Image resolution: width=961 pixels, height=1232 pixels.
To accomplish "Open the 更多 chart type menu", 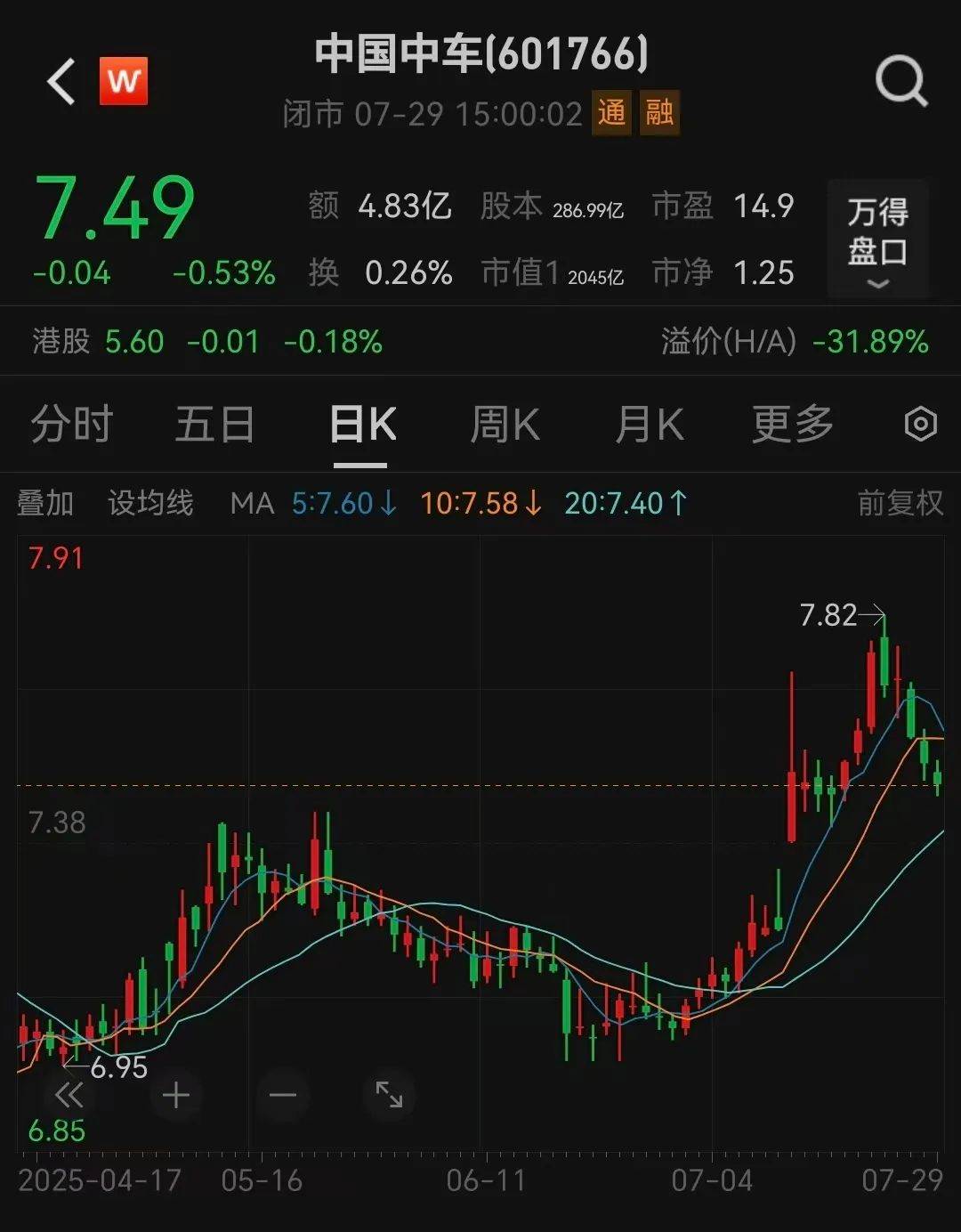I will click(791, 425).
